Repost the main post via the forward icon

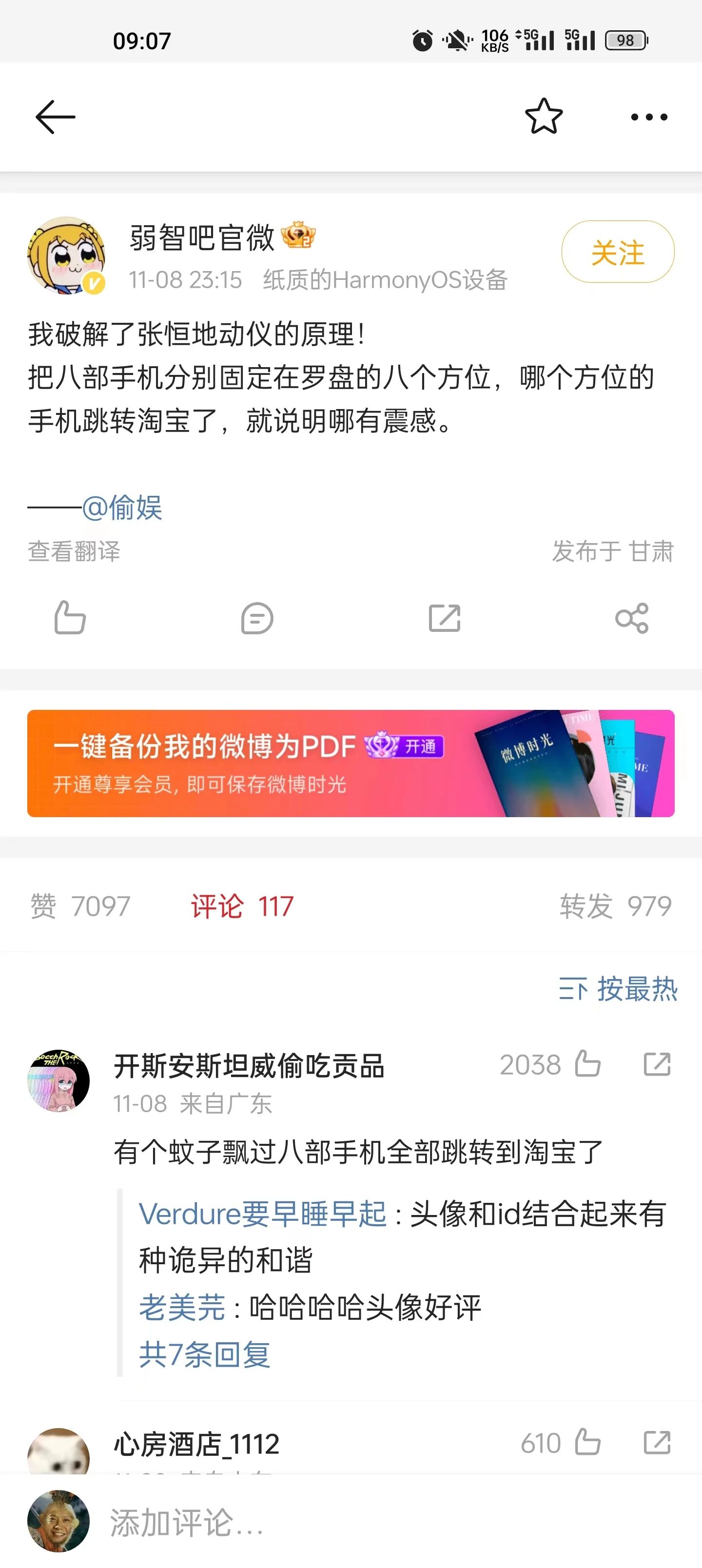tap(445, 618)
